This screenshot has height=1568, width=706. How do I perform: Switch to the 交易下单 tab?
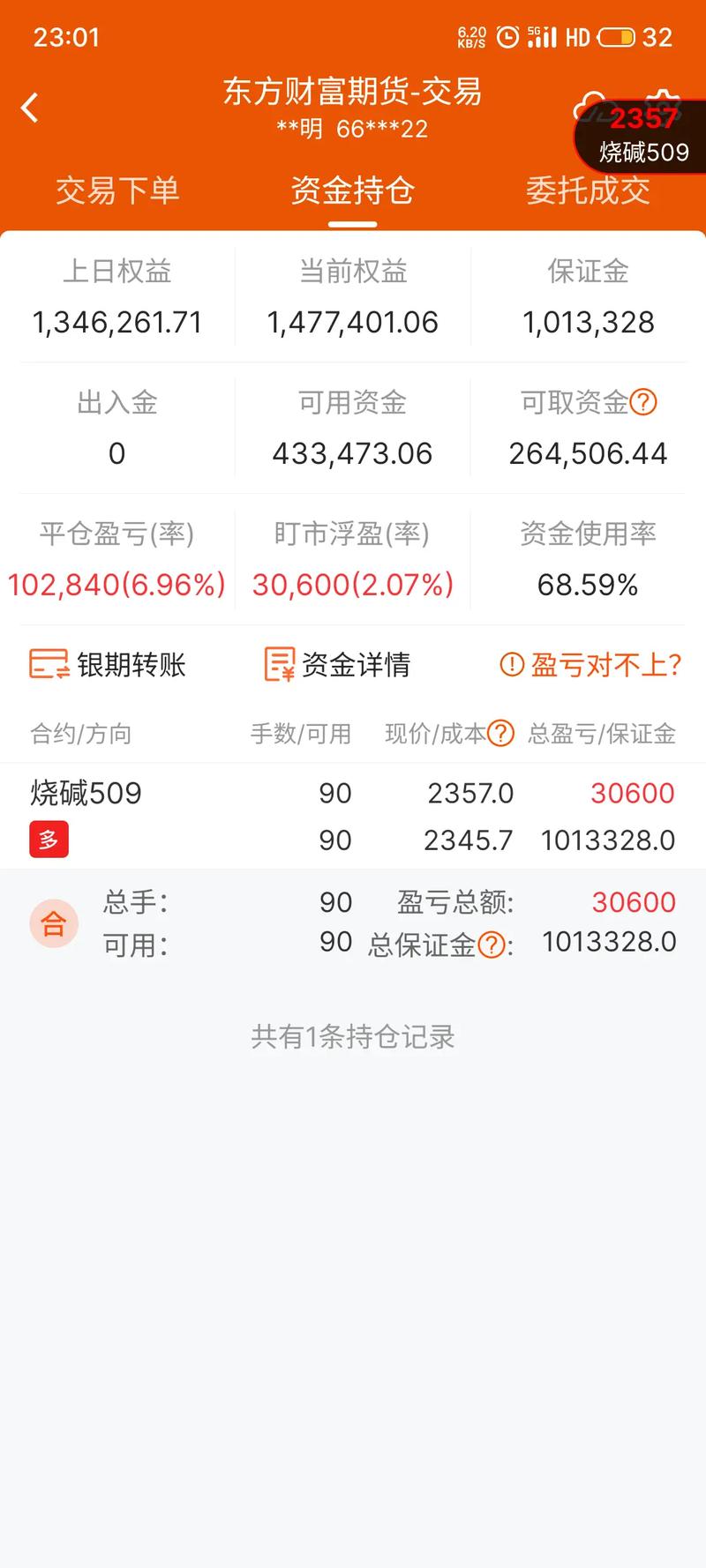click(118, 190)
